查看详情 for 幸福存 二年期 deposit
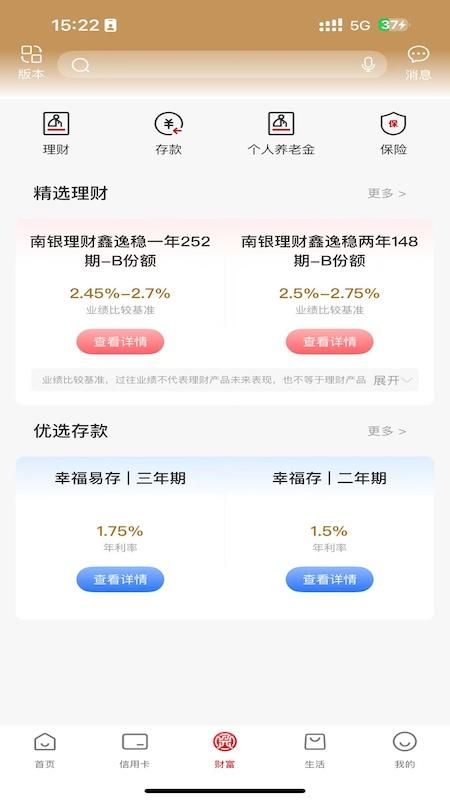This screenshot has width=450, height=800. coord(330,579)
